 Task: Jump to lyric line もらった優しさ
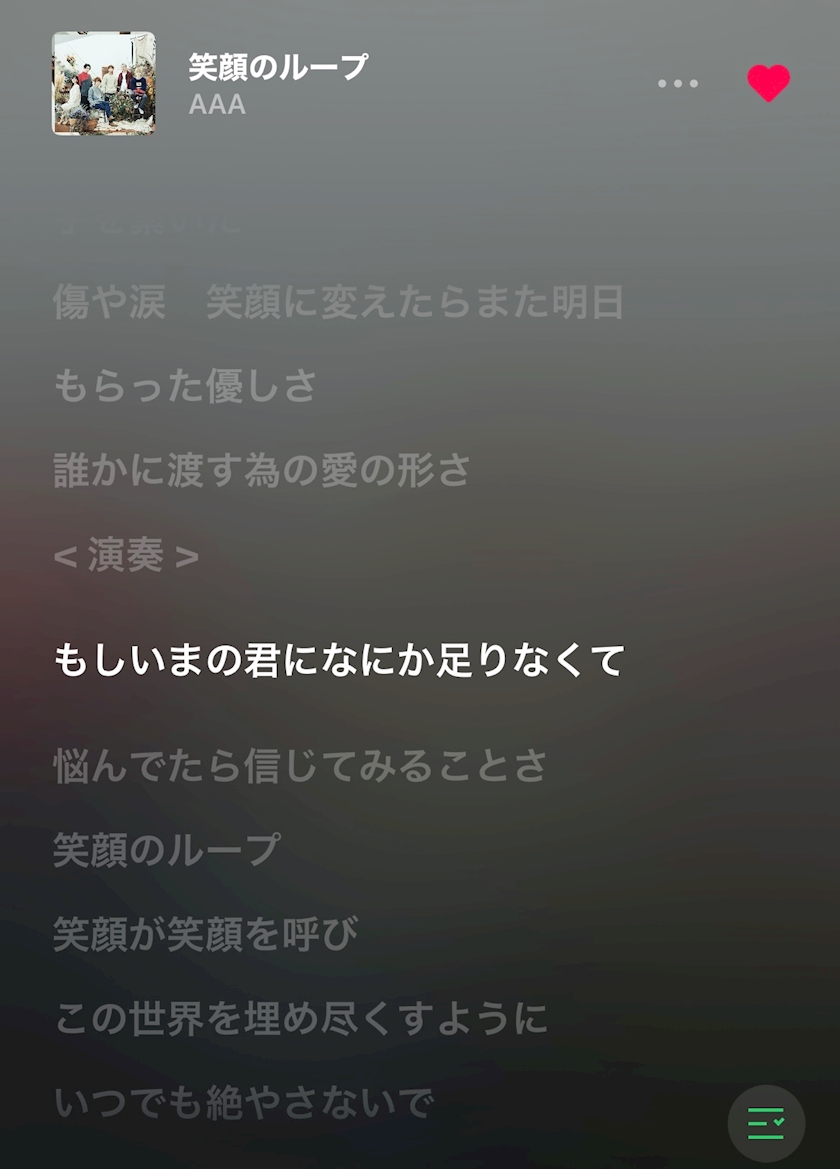185,386
